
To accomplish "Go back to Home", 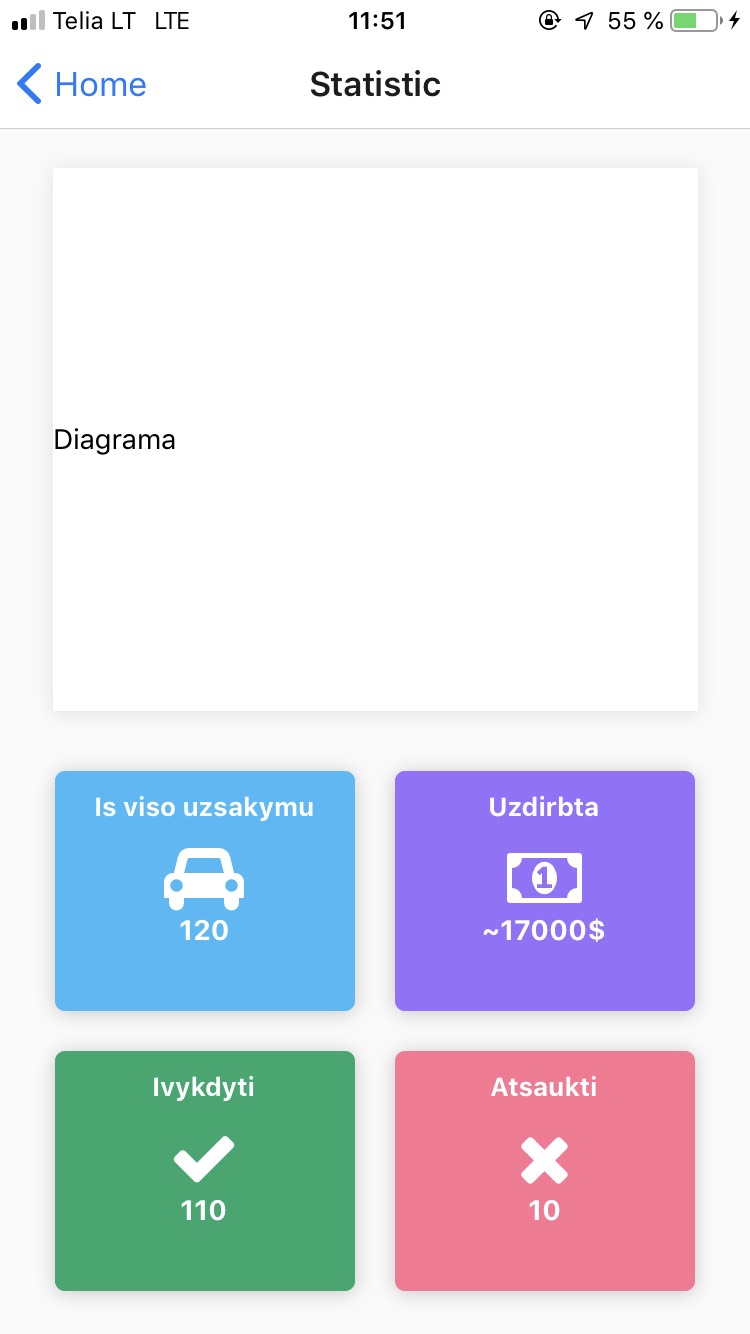I will 82,85.
